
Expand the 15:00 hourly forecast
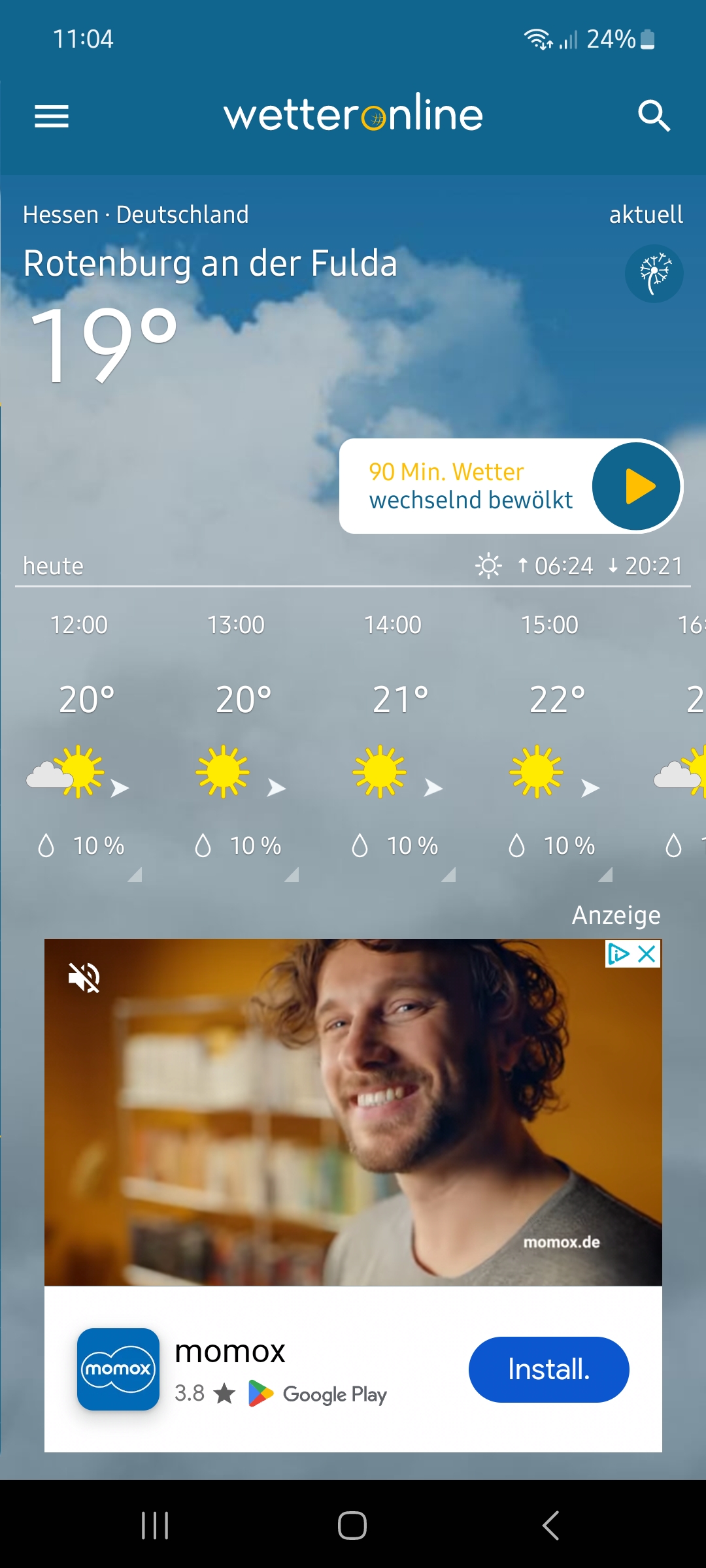pyautogui.click(x=551, y=746)
